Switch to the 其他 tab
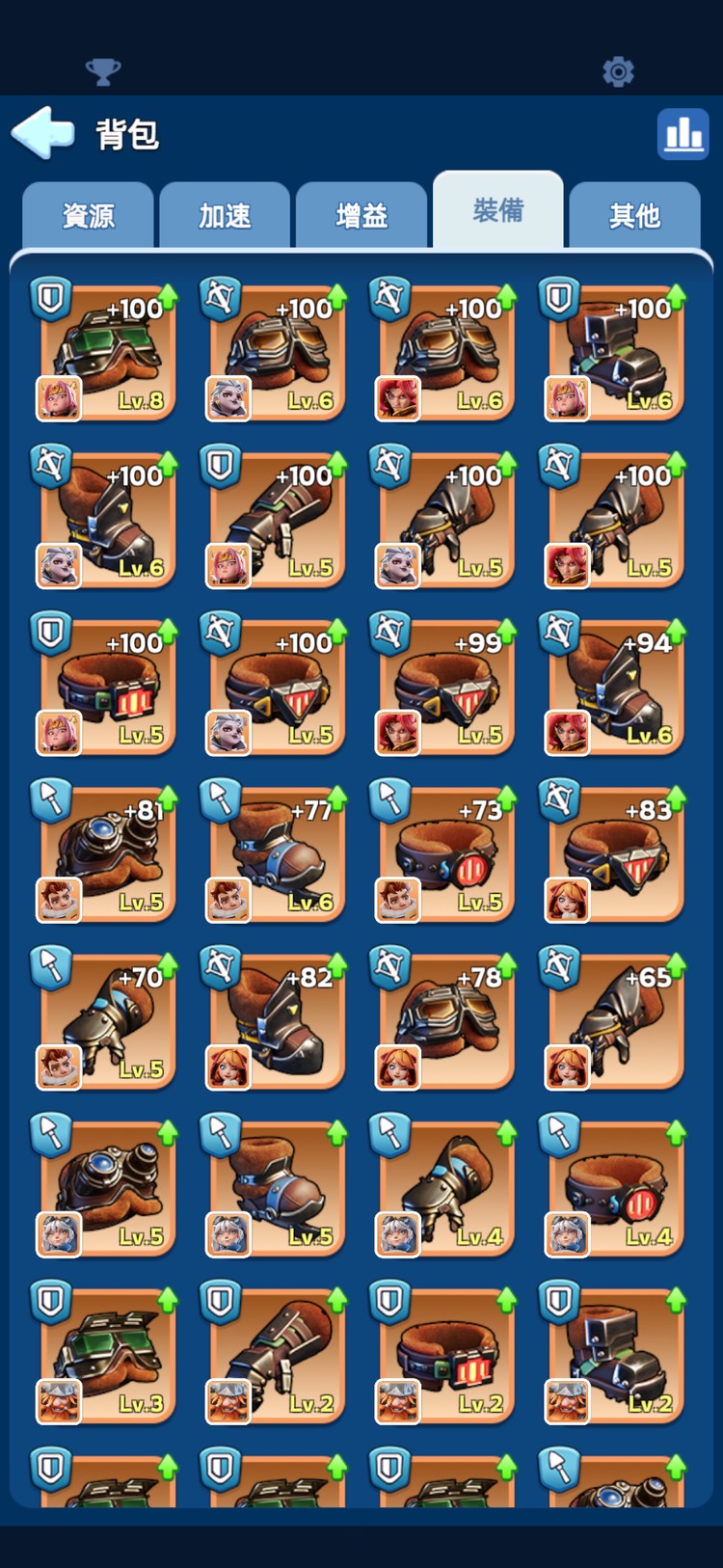Viewport: 723px width, 1568px height. pyautogui.click(x=634, y=215)
